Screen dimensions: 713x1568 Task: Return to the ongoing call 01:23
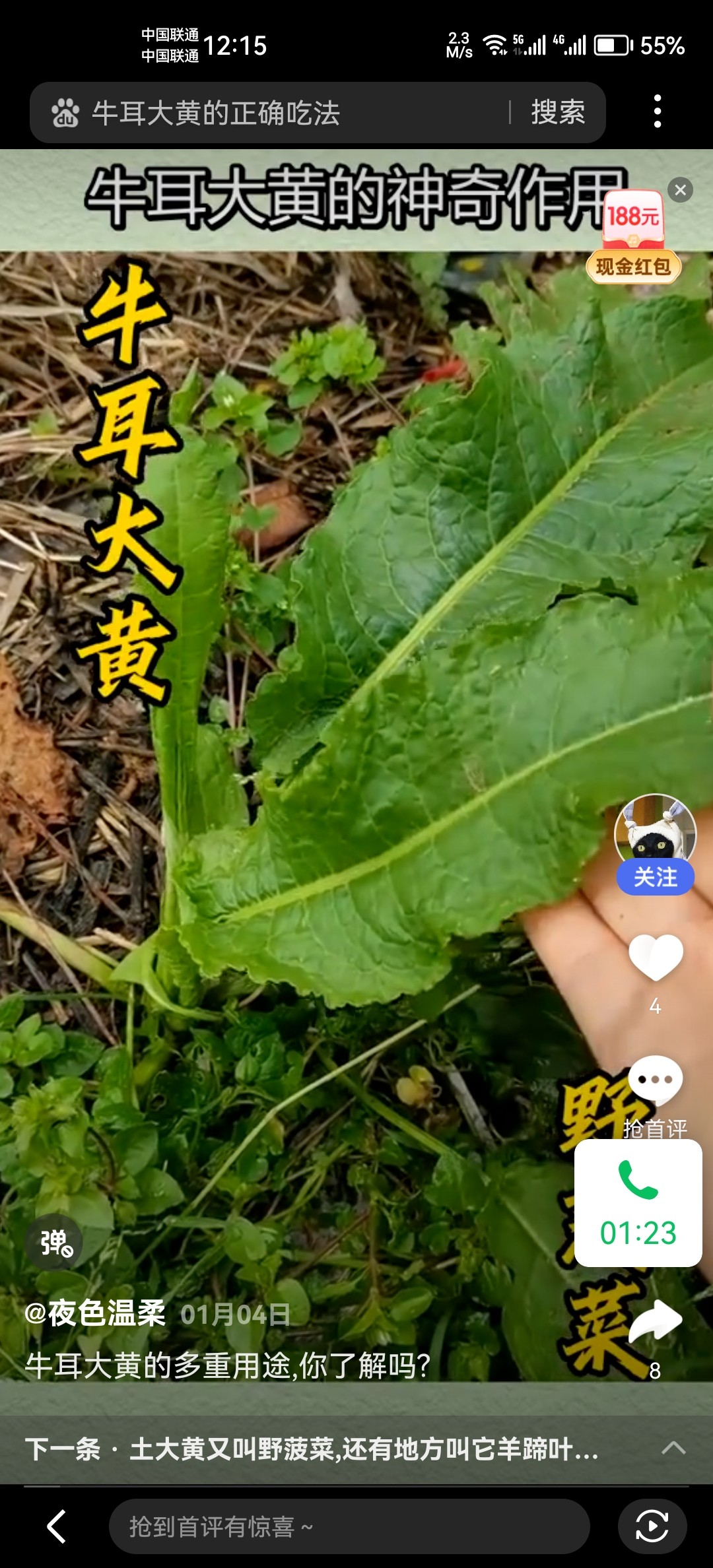(638, 1204)
